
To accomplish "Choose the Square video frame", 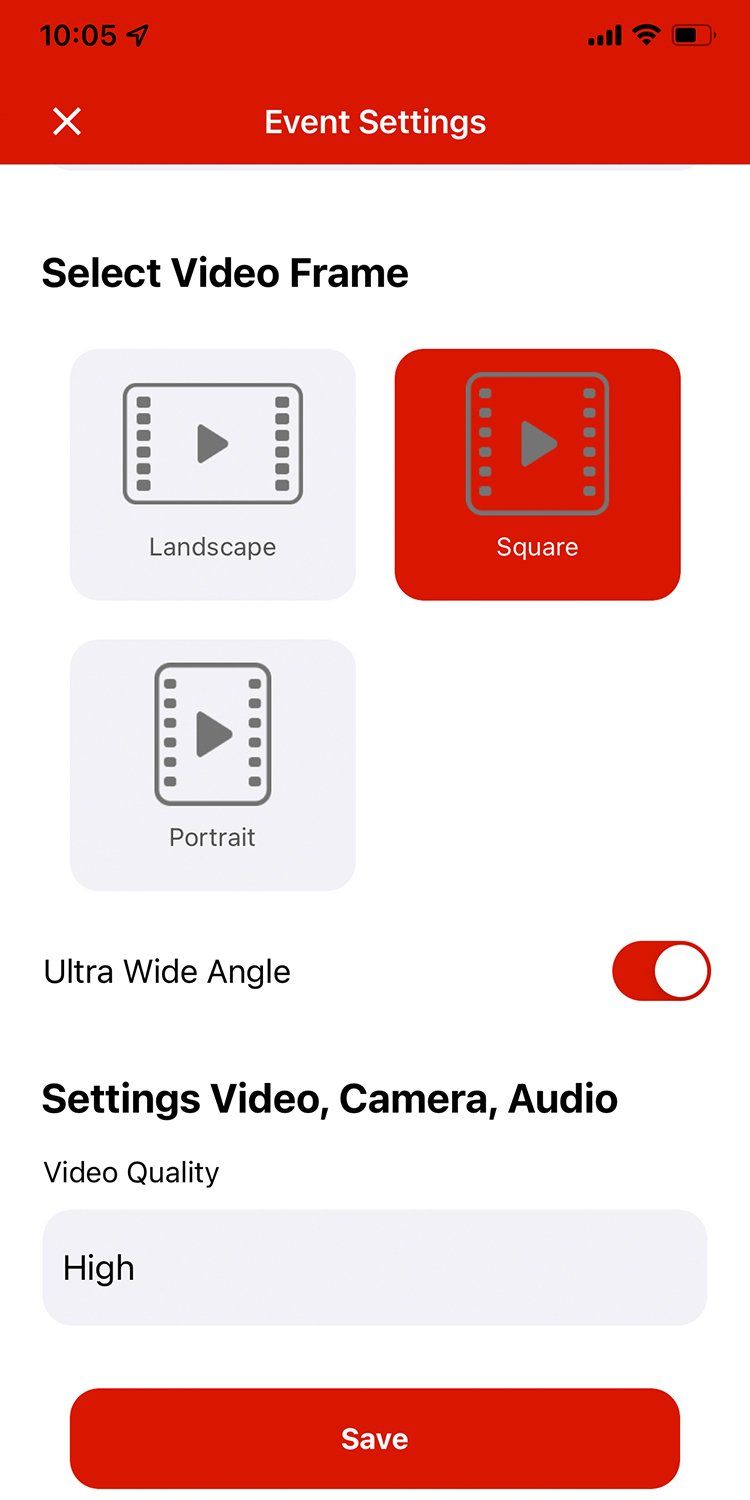I will (537, 474).
